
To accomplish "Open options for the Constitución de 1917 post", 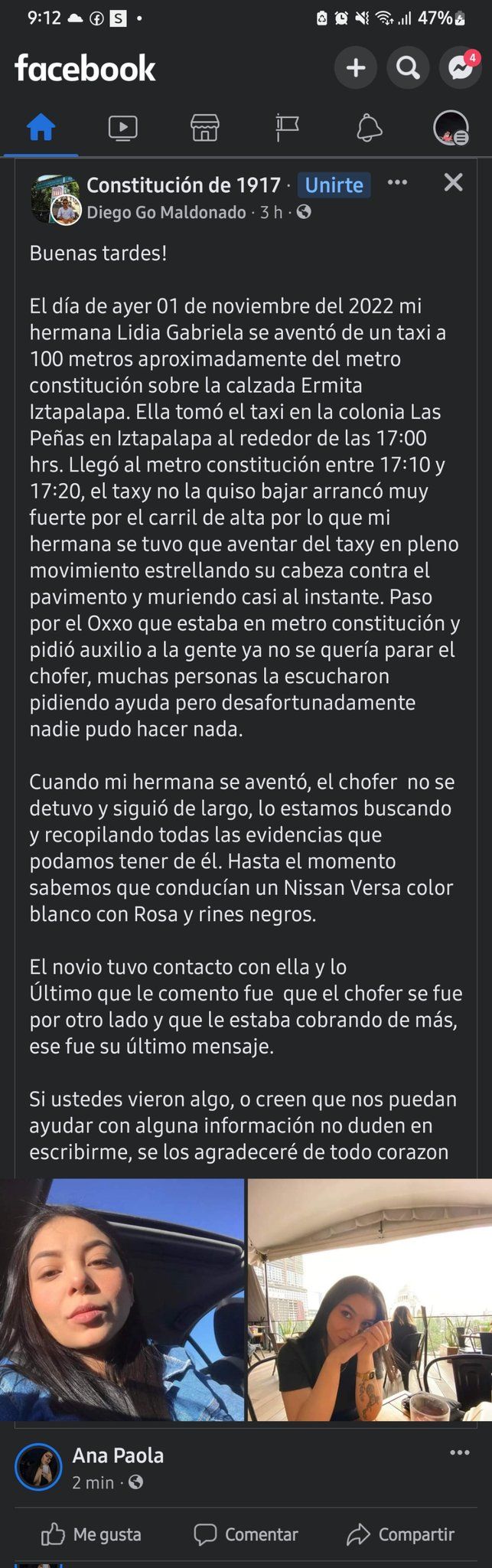I will tap(397, 182).
